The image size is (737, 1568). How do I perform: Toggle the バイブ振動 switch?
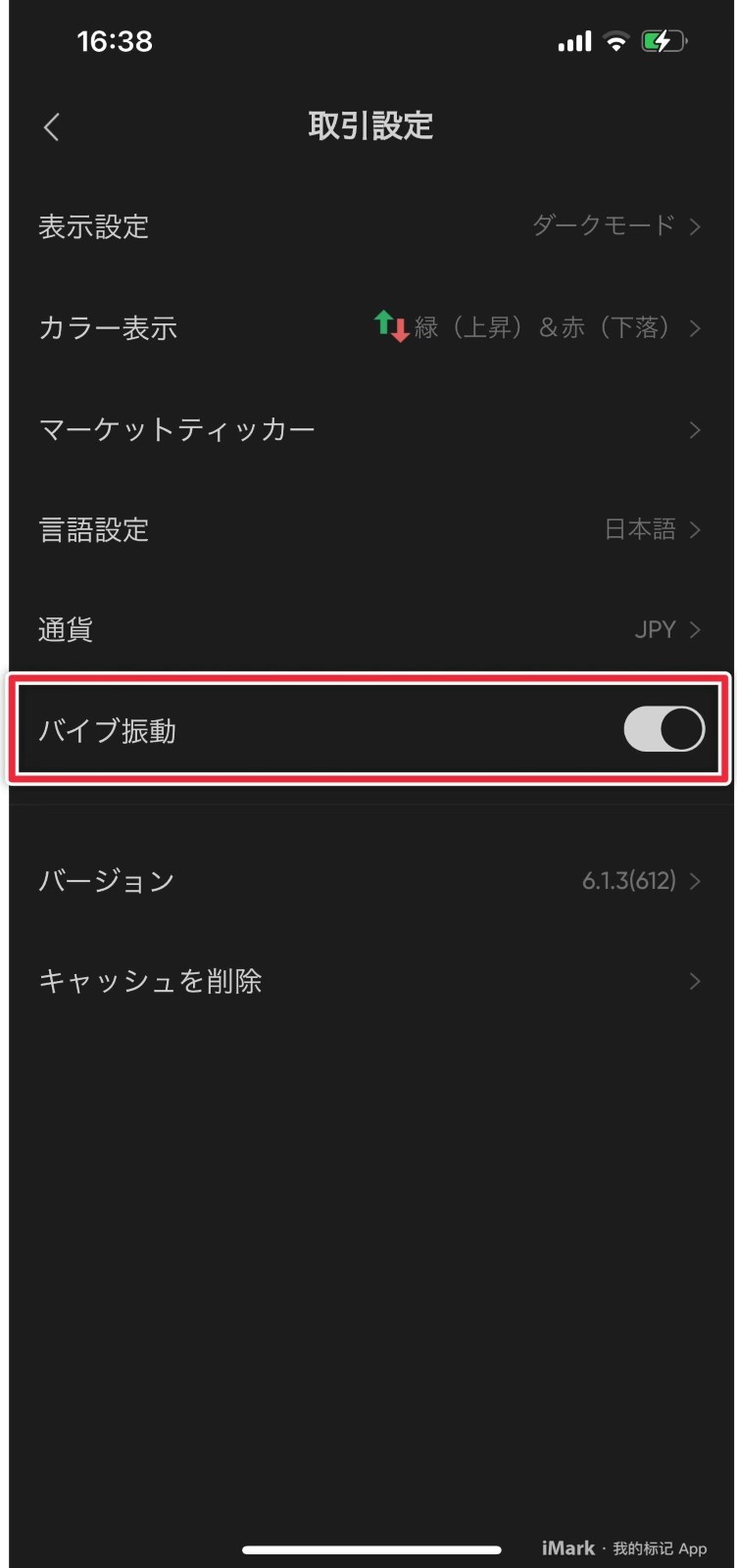tap(664, 729)
